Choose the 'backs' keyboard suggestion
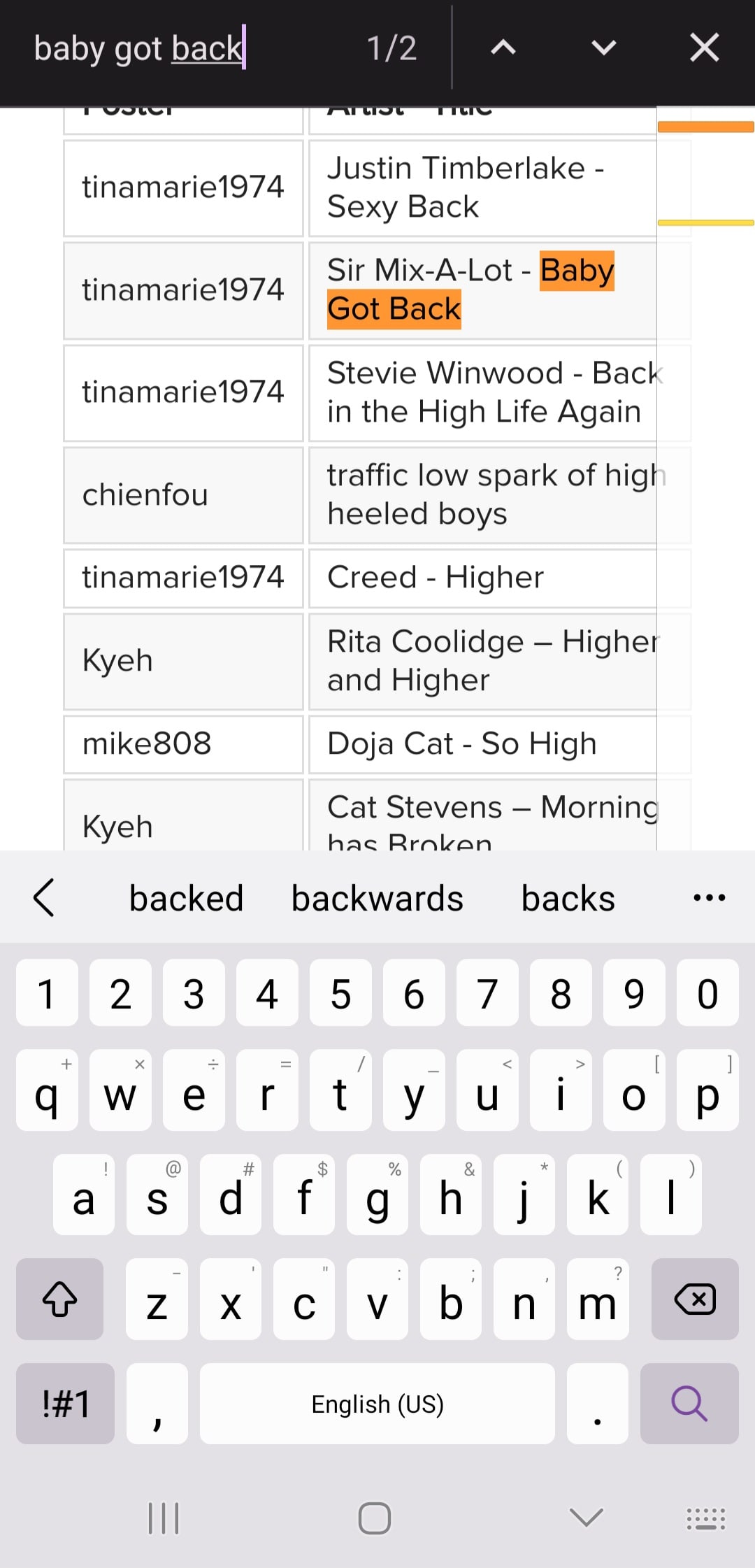Image resolution: width=755 pixels, height=1568 pixels. 568,898
